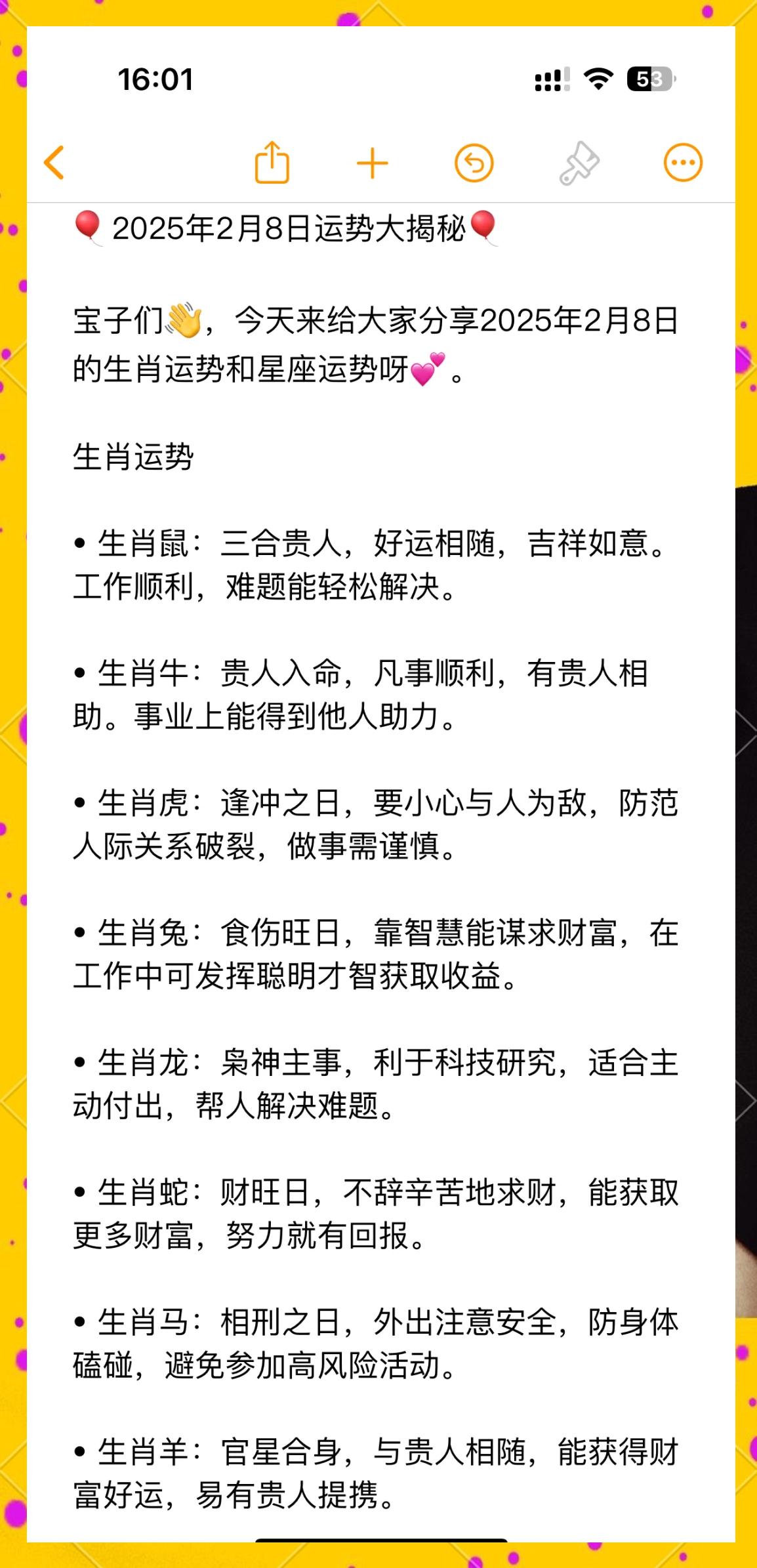757x1568 pixels.
Task: Undo the last edit
Action: (474, 163)
